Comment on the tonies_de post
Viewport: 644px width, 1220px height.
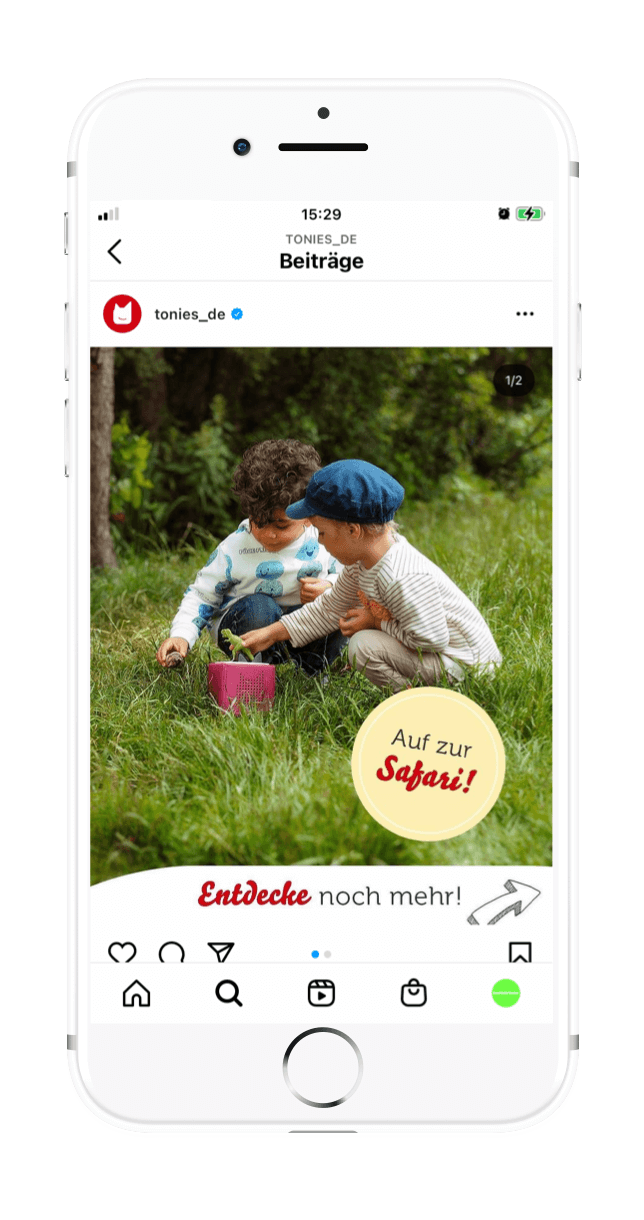tap(171, 952)
